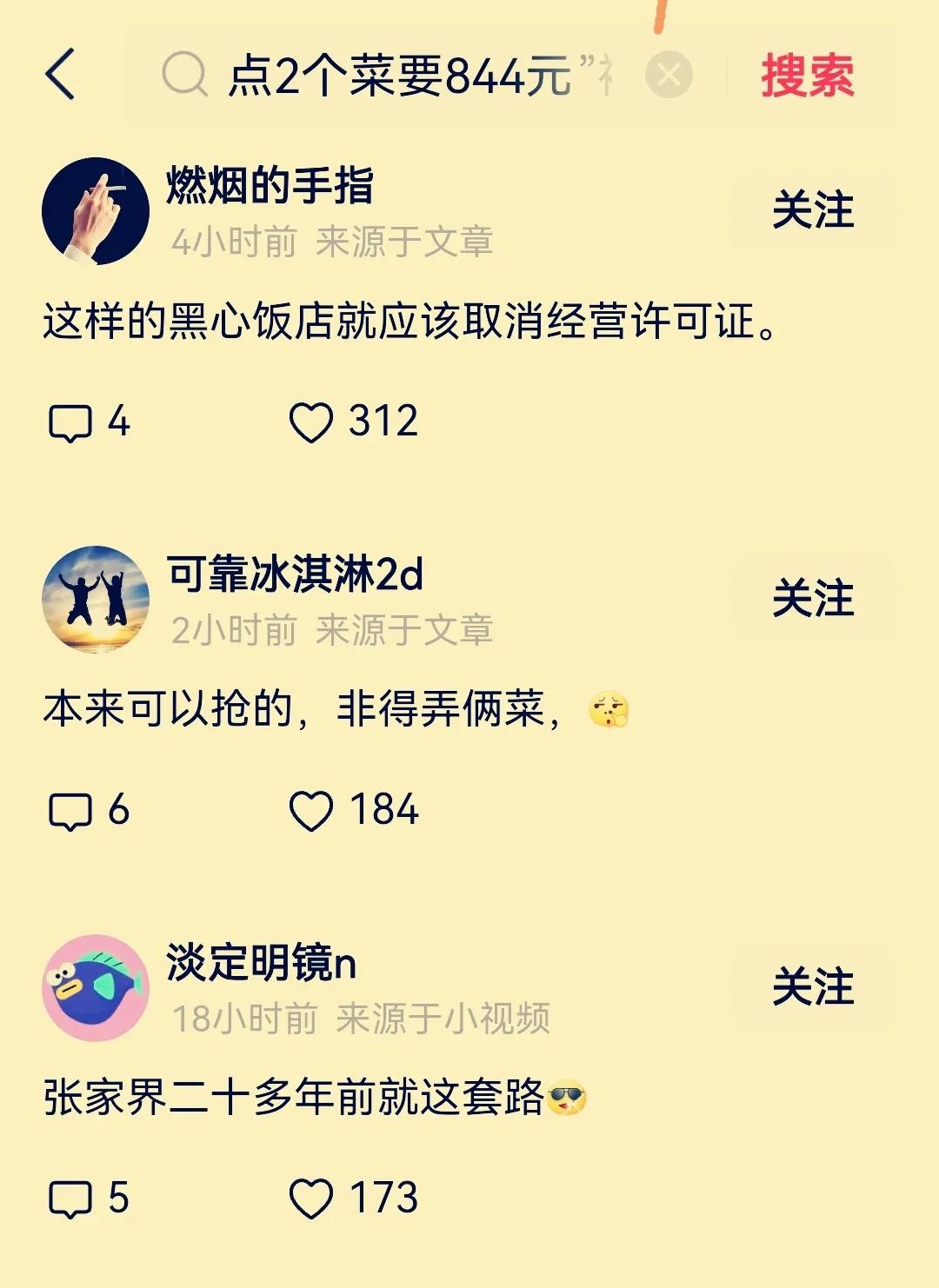Open 燃烟的手指's profile avatar

[x=96, y=211]
